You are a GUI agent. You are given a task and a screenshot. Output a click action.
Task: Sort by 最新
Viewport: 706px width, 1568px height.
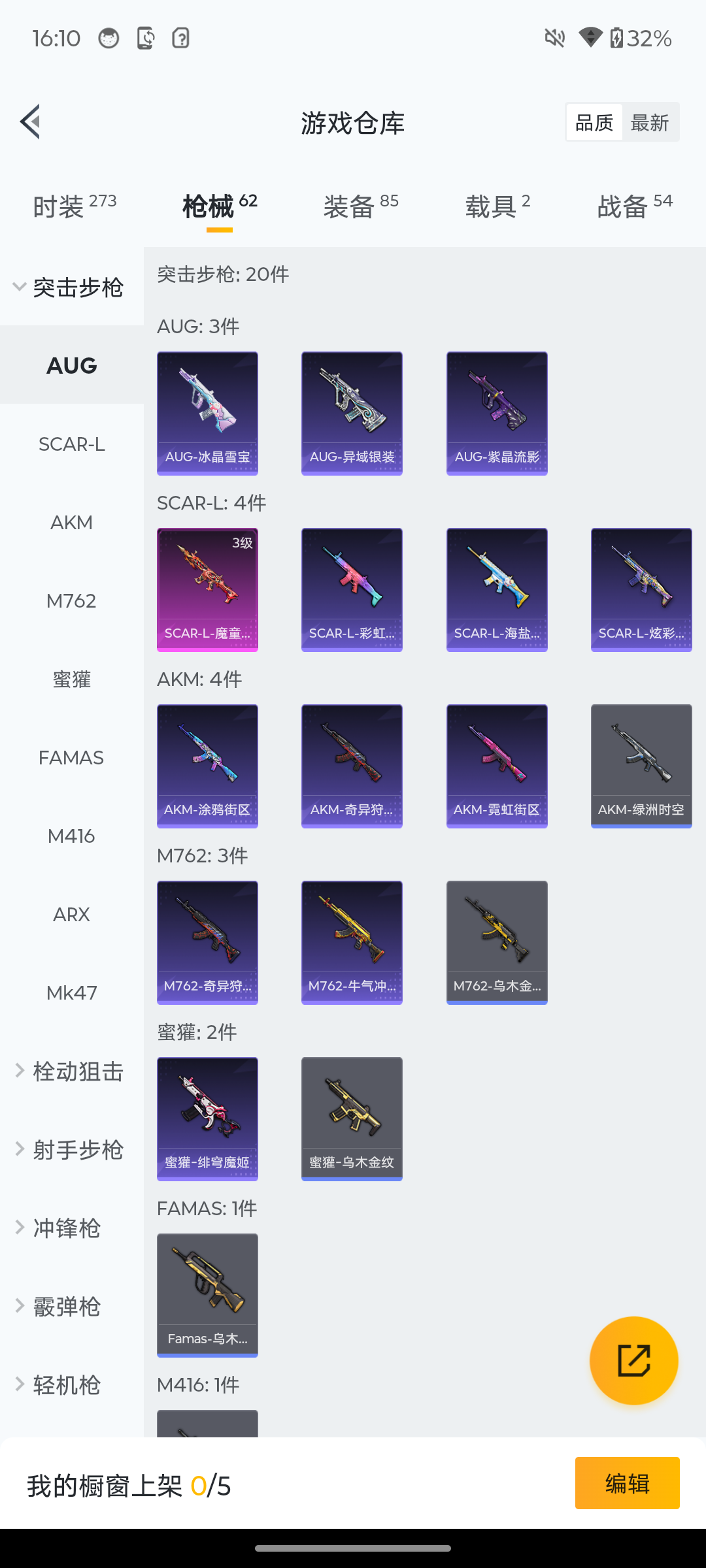[x=649, y=122]
